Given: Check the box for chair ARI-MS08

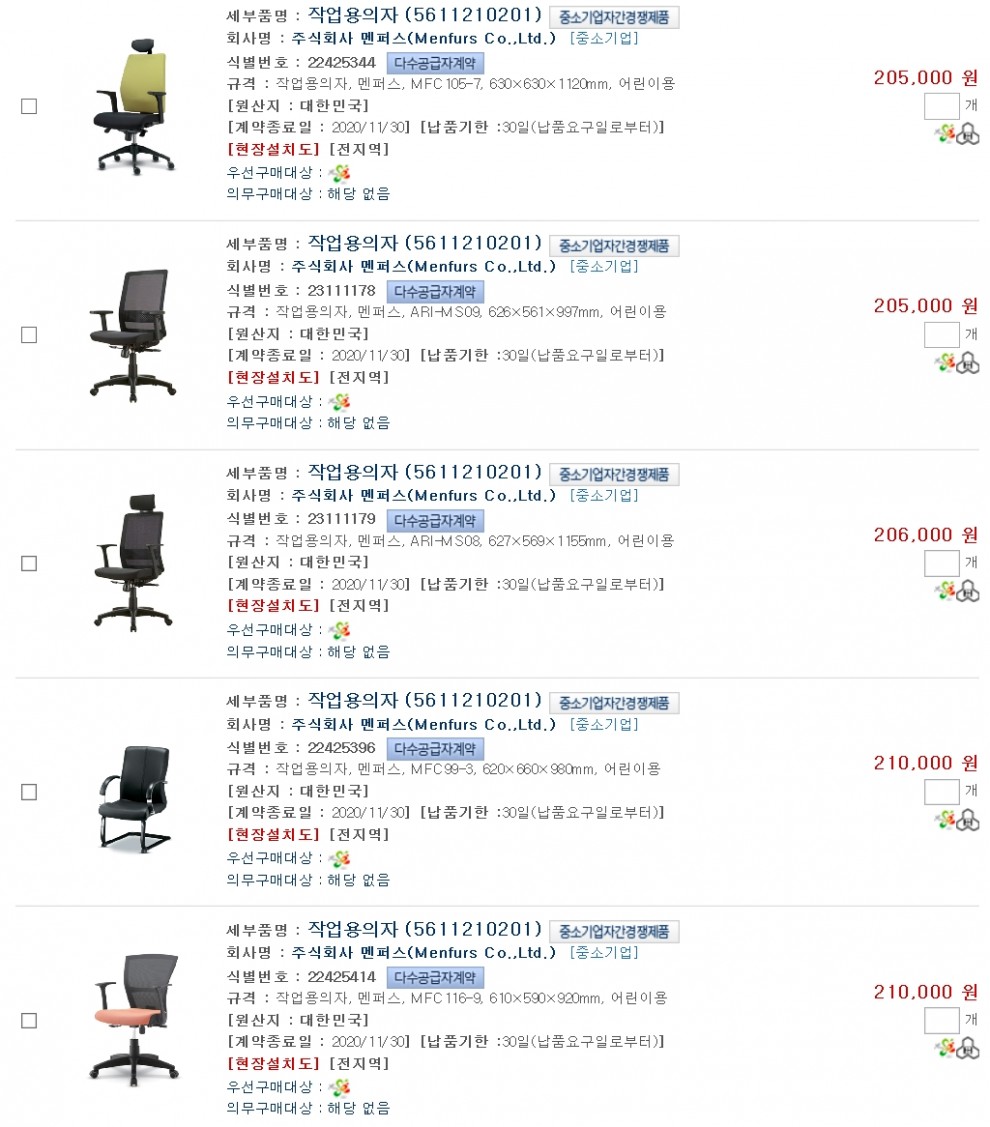Looking at the screenshot, I should tap(29, 564).
